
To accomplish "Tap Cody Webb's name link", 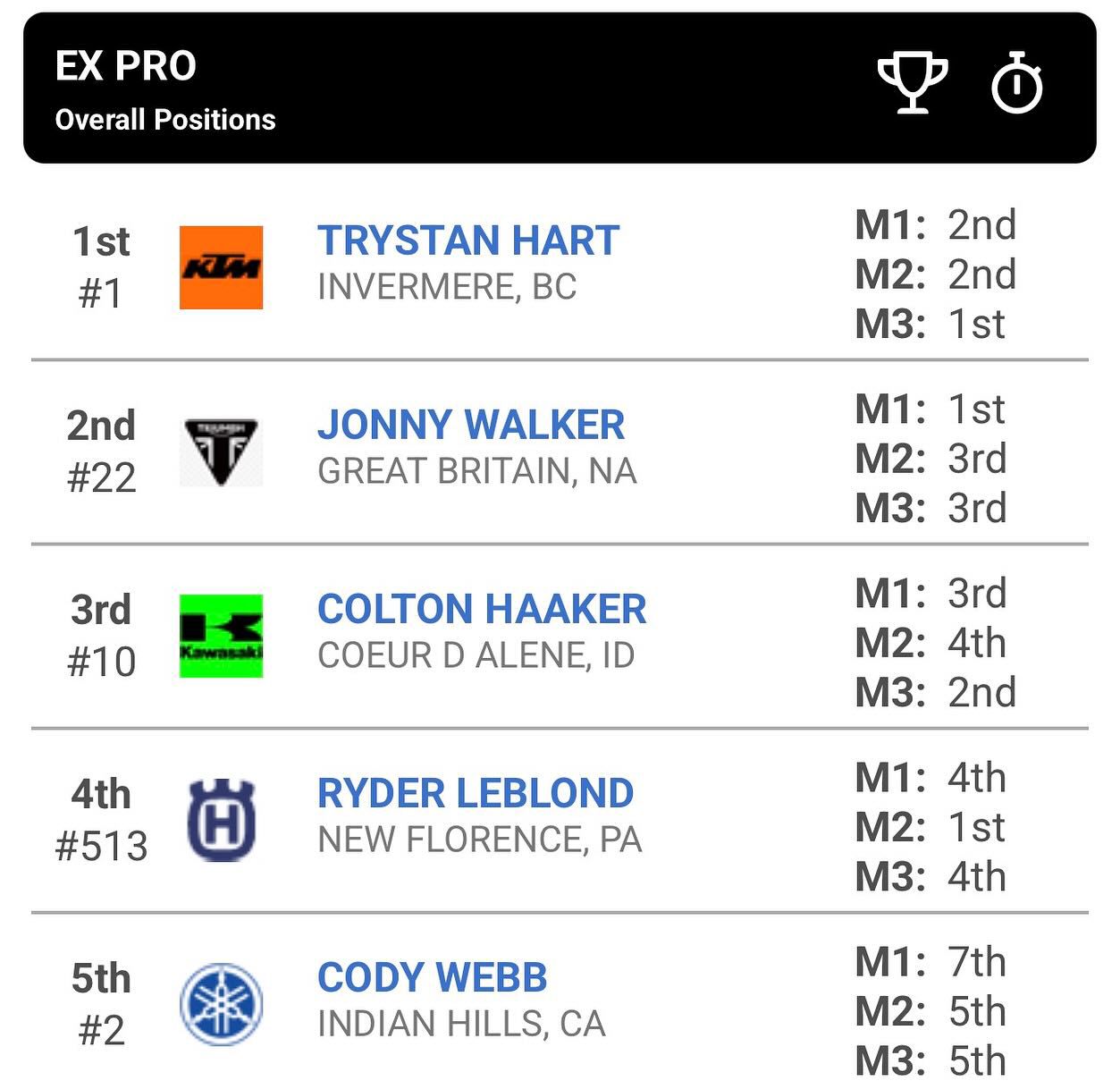I will [x=432, y=978].
